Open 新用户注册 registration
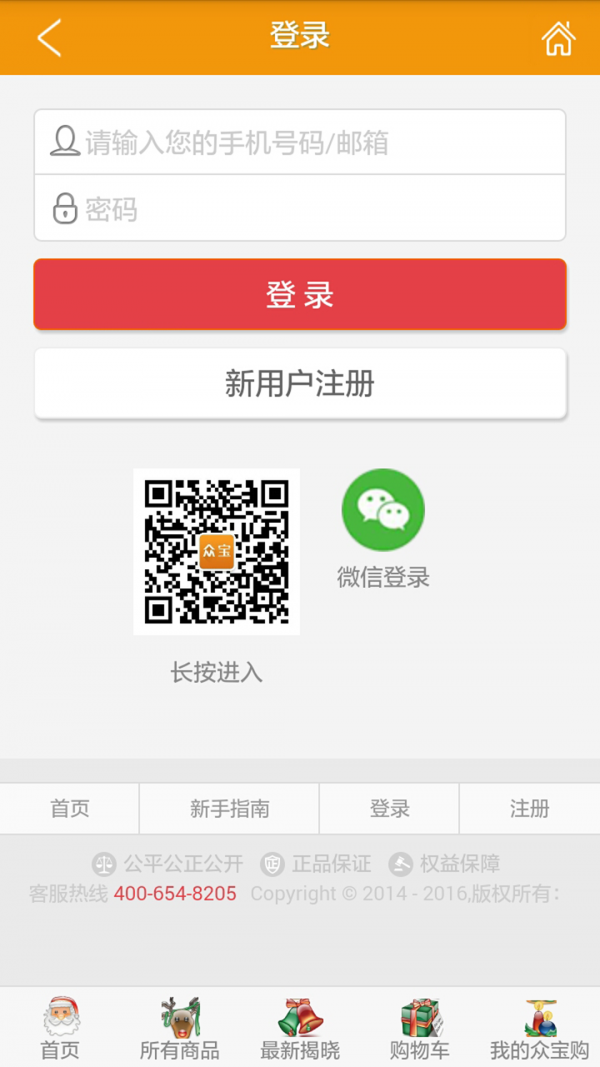The width and height of the screenshot is (600, 1067). (x=300, y=383)
